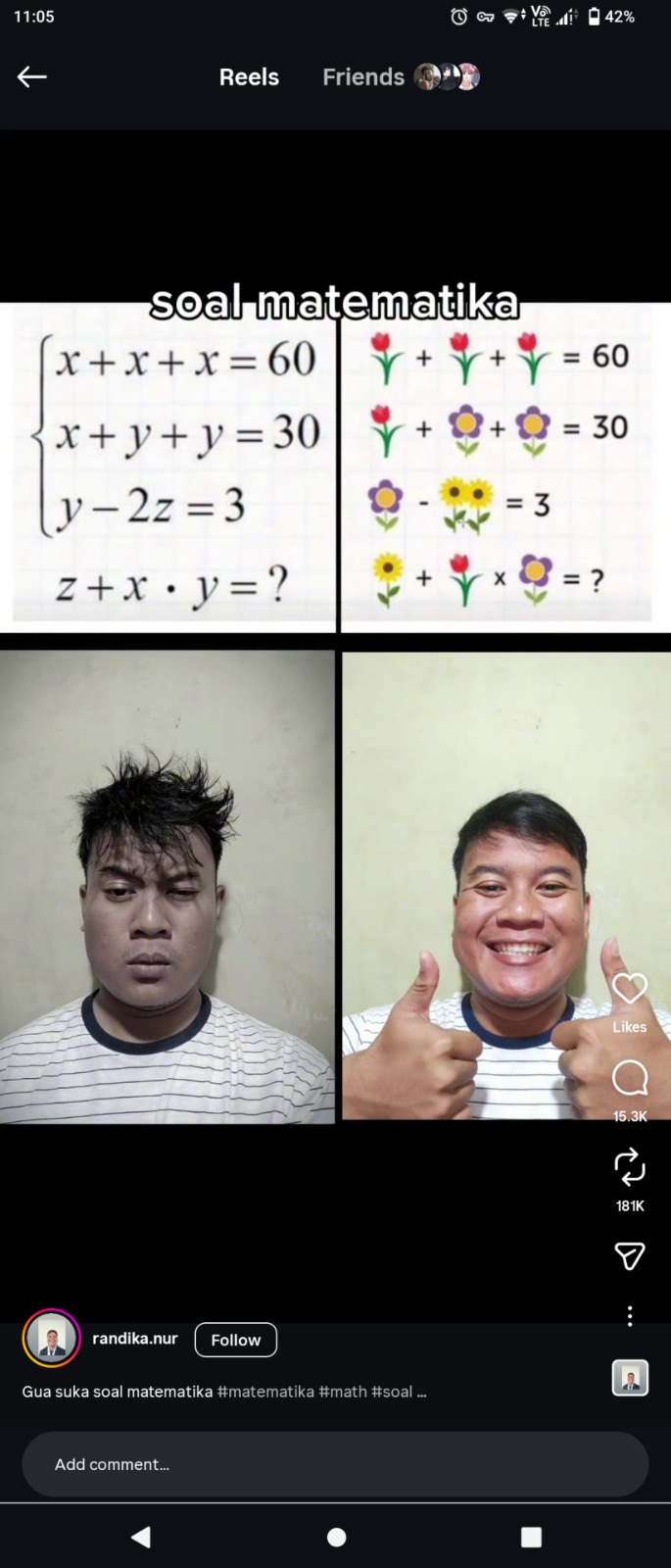This screenshot has width=671, height=1568.
Task: Select the Reels tab
Action: (249, 77)
